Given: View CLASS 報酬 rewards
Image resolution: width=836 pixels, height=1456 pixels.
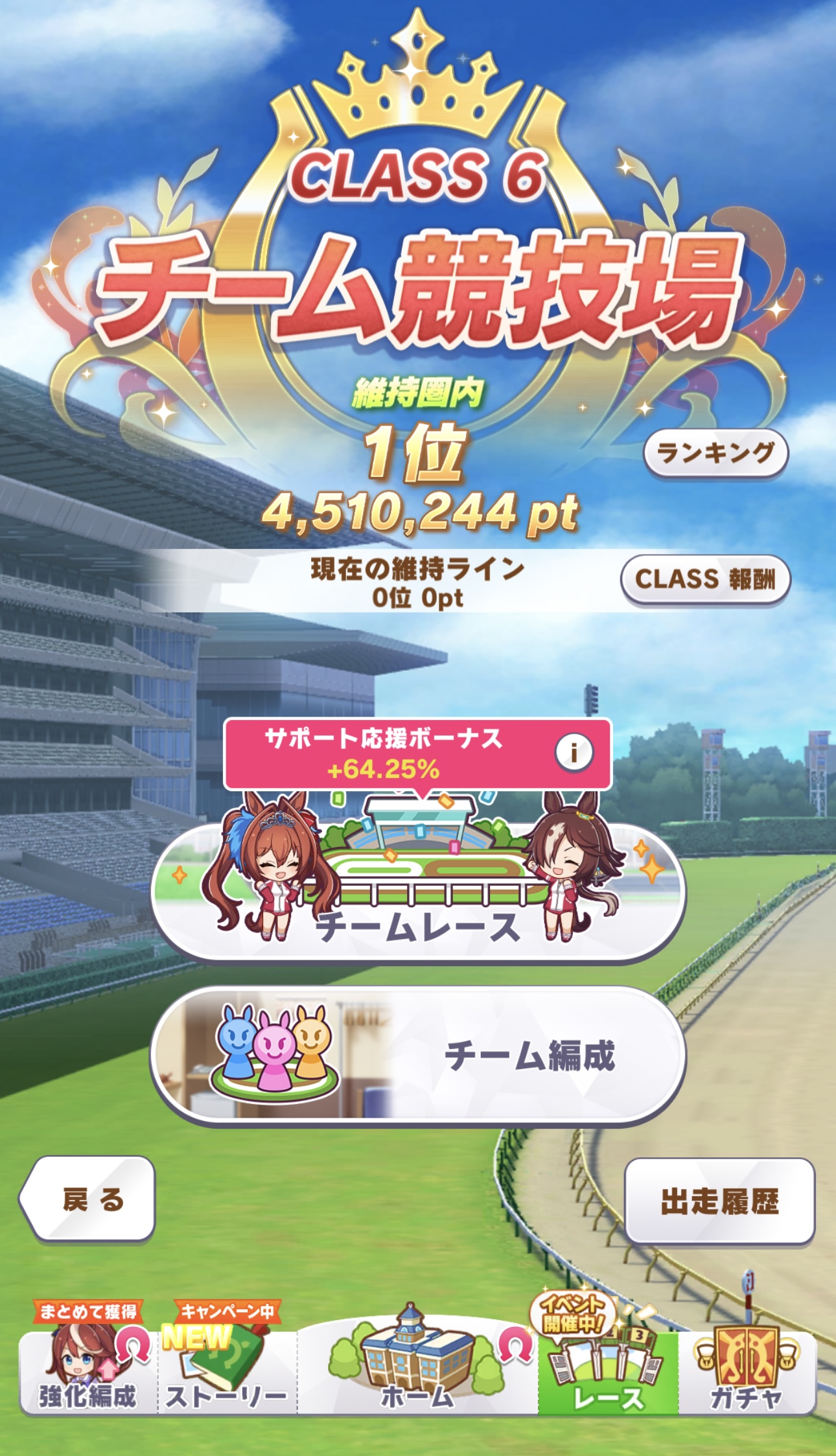Looking at the screenshot, I should tap(705, 579).
